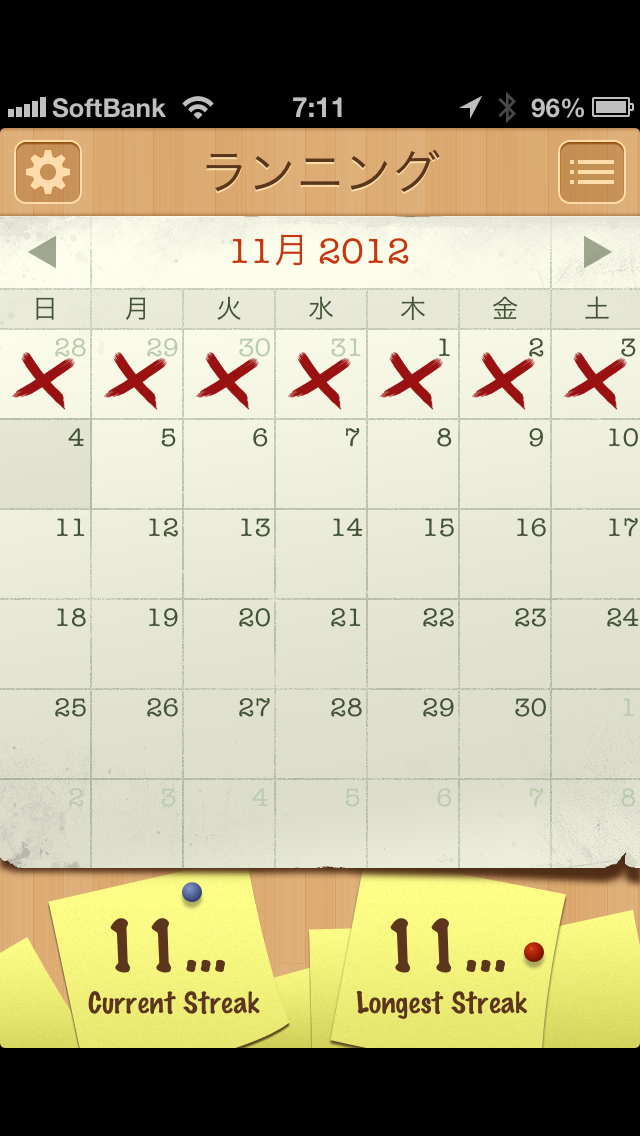Screen dimensions: 640x1136
Task: Go to the next month
Action: tap(596, 252)
